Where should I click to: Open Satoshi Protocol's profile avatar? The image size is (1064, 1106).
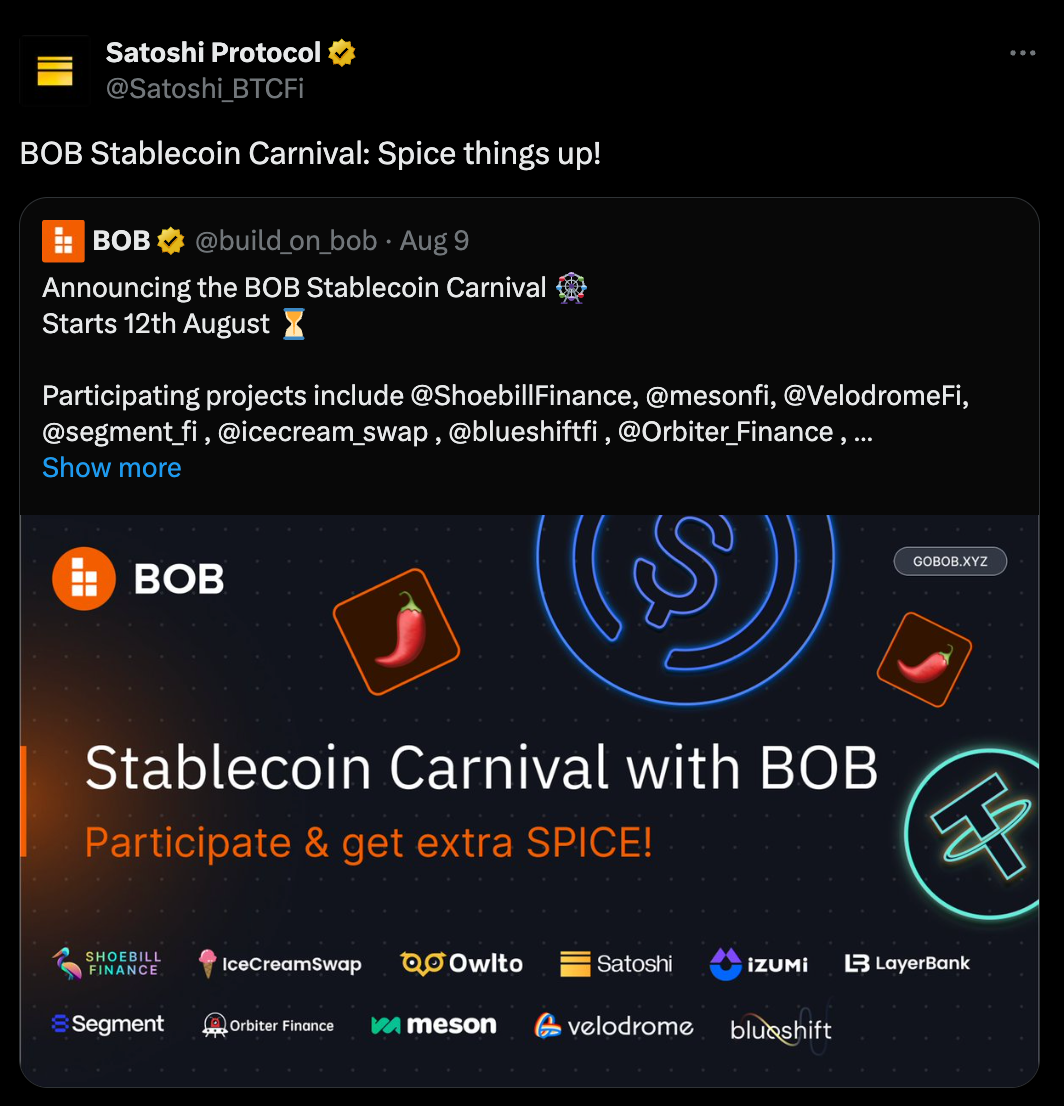(54, 70)
